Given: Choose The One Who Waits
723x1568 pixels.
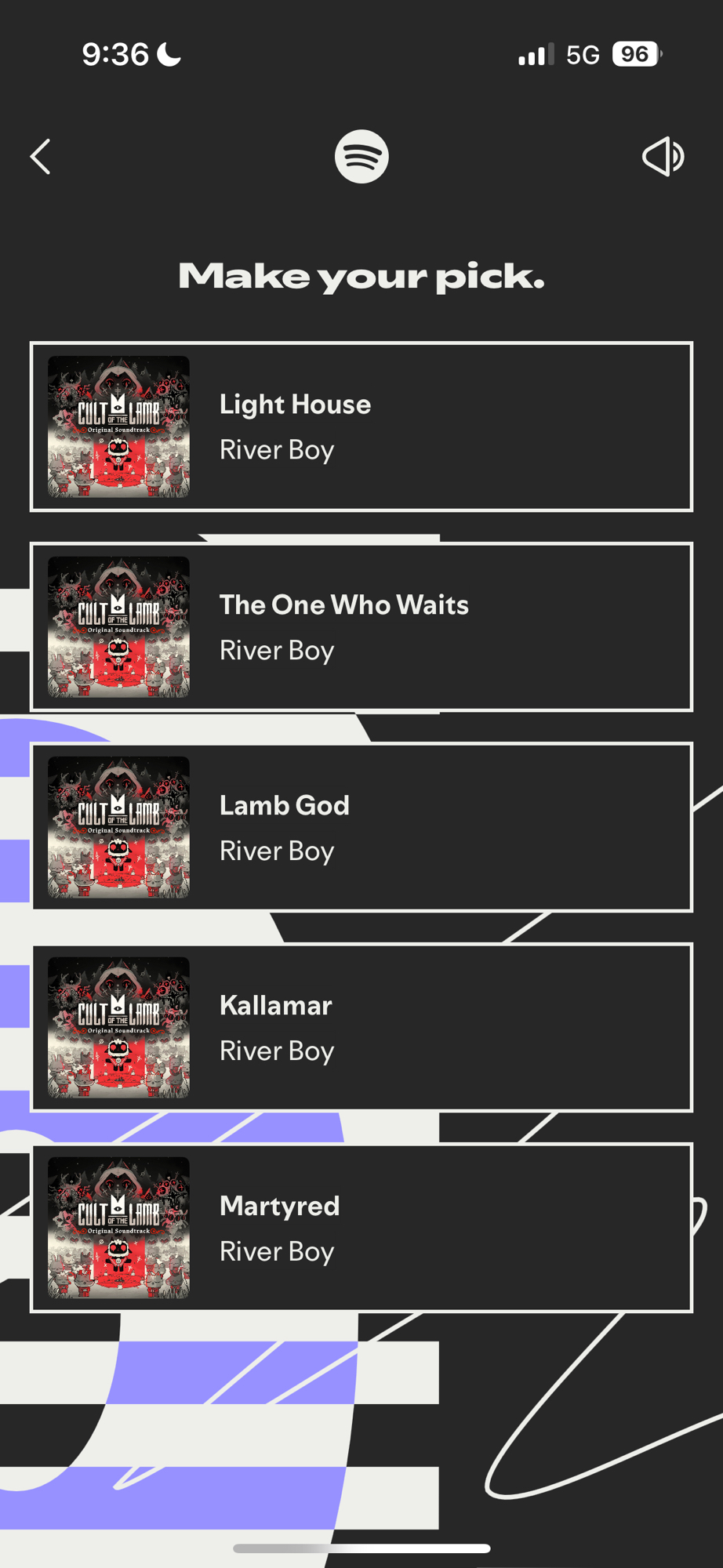Looking at the screenshot, I should point(361,627).
